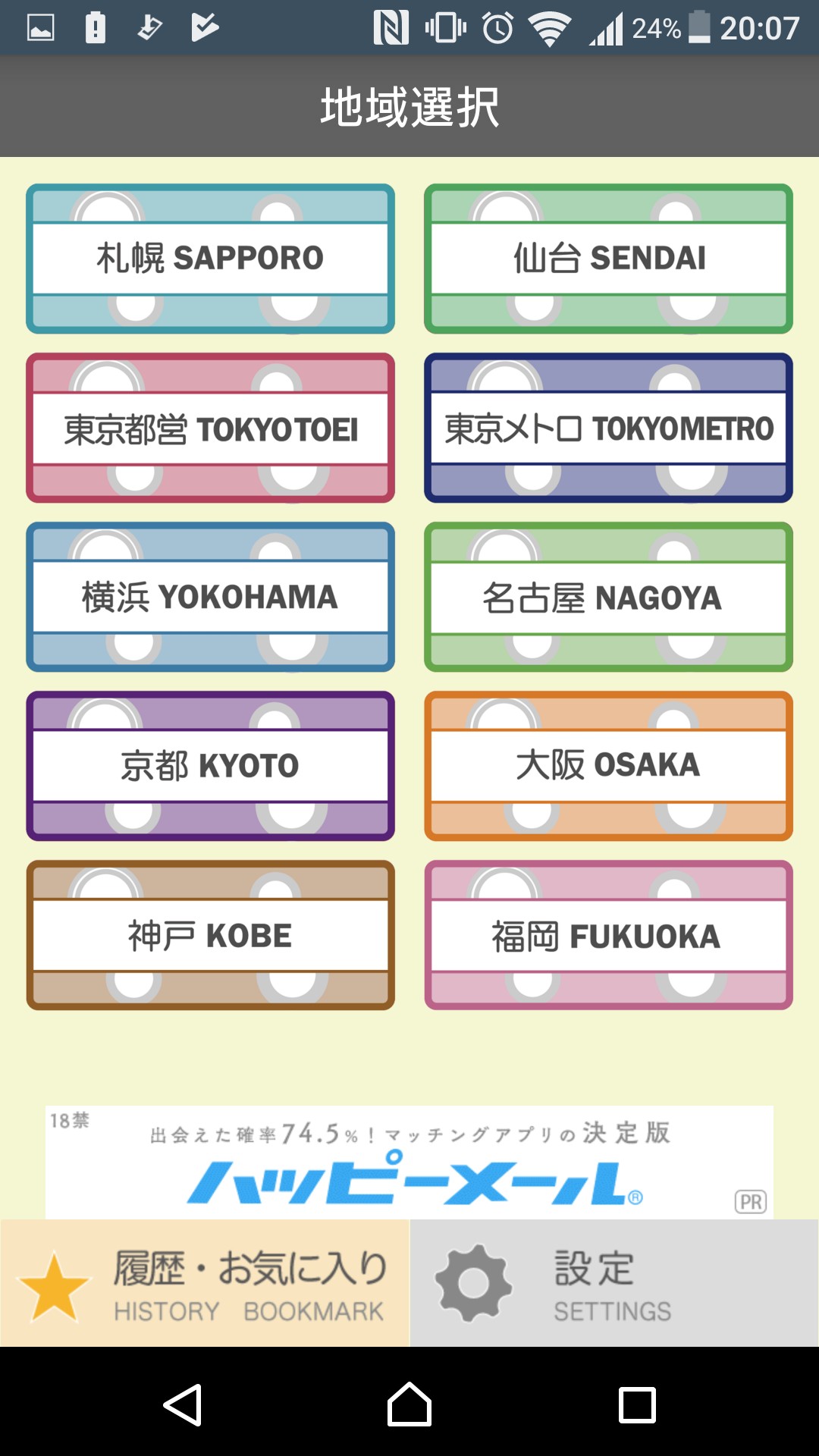Select the Osaka region
Screen dimensions: 819x1456
click(x=608, y=766)
